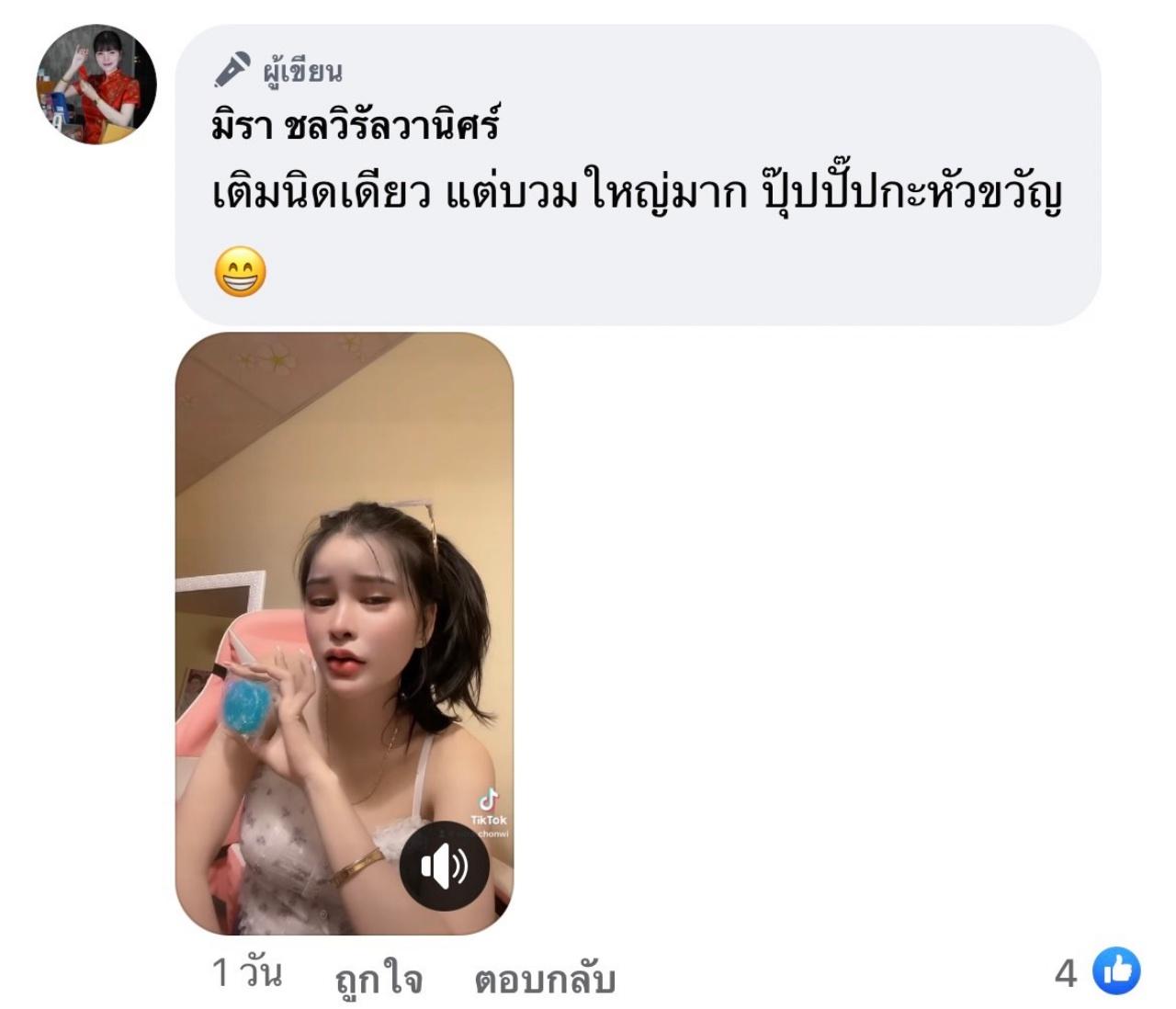1176x1009 pixels.
Task: Like this comment with ถูกใจ
Action: pyautogui.click(x=379, y=980)
